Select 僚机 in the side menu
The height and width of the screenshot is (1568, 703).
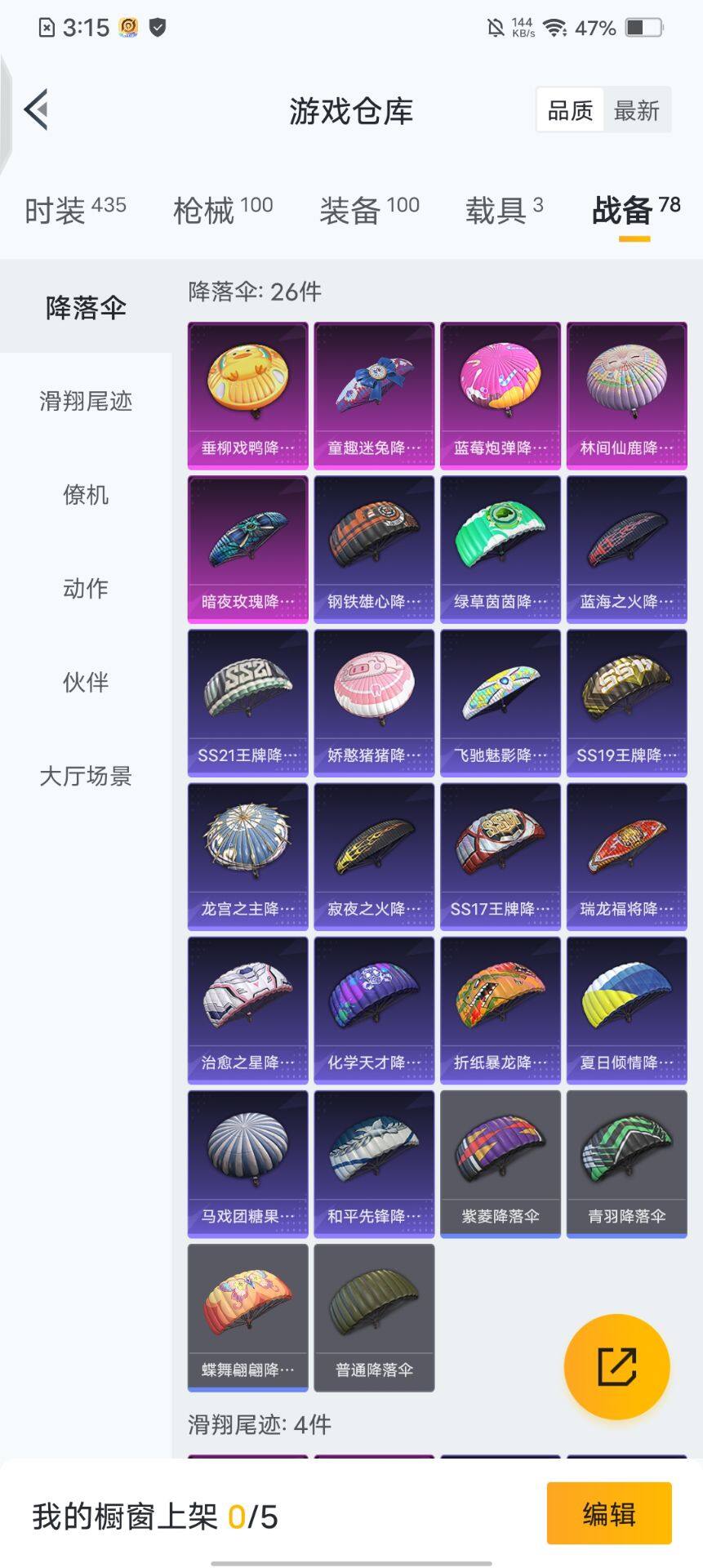[86, 495]
